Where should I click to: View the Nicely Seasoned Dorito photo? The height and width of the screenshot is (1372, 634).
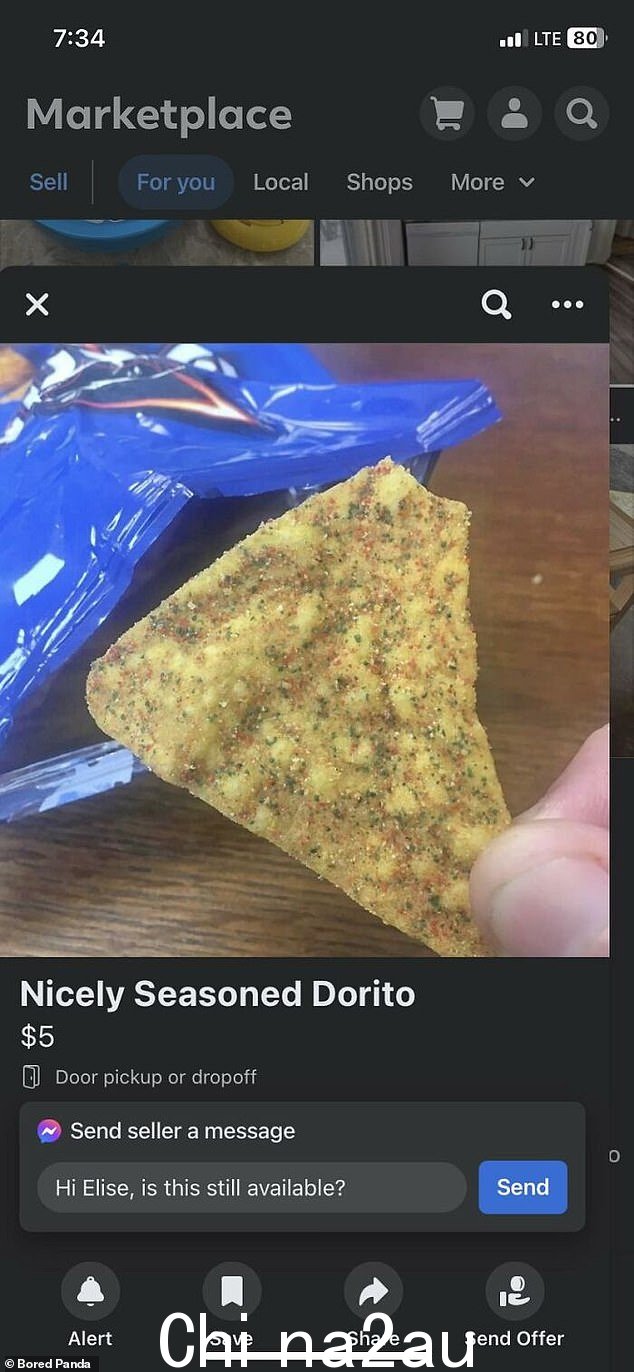(304, 650)
